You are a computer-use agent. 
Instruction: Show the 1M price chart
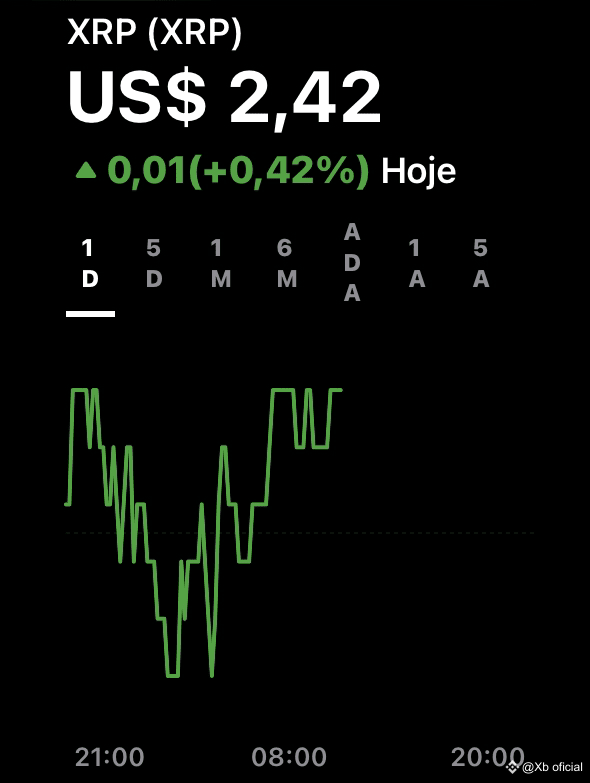click(x=220, y=263)
